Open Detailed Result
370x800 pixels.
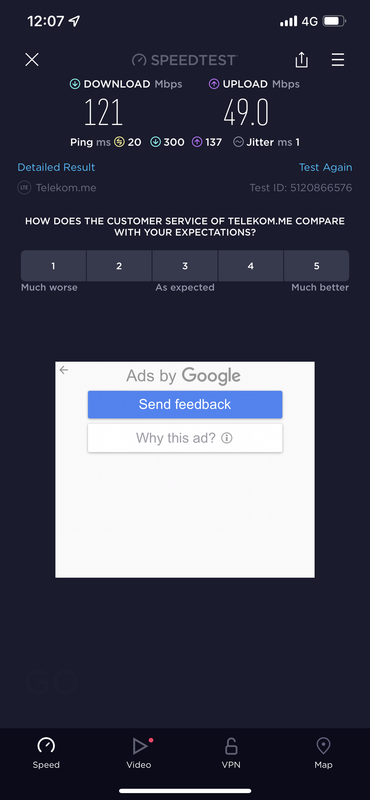pyautogui.click(x=56, y=167)
